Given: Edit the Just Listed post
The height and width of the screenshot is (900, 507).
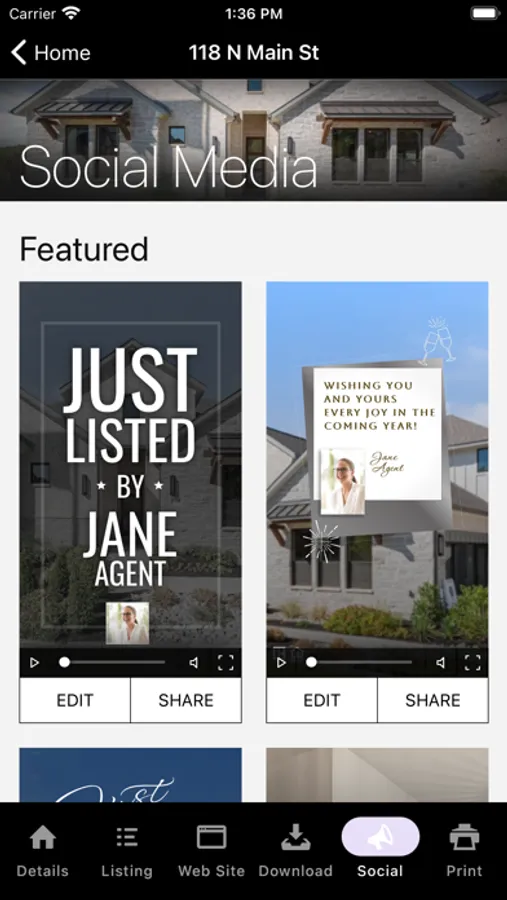Looking at the screenshot, I should 75,700.
